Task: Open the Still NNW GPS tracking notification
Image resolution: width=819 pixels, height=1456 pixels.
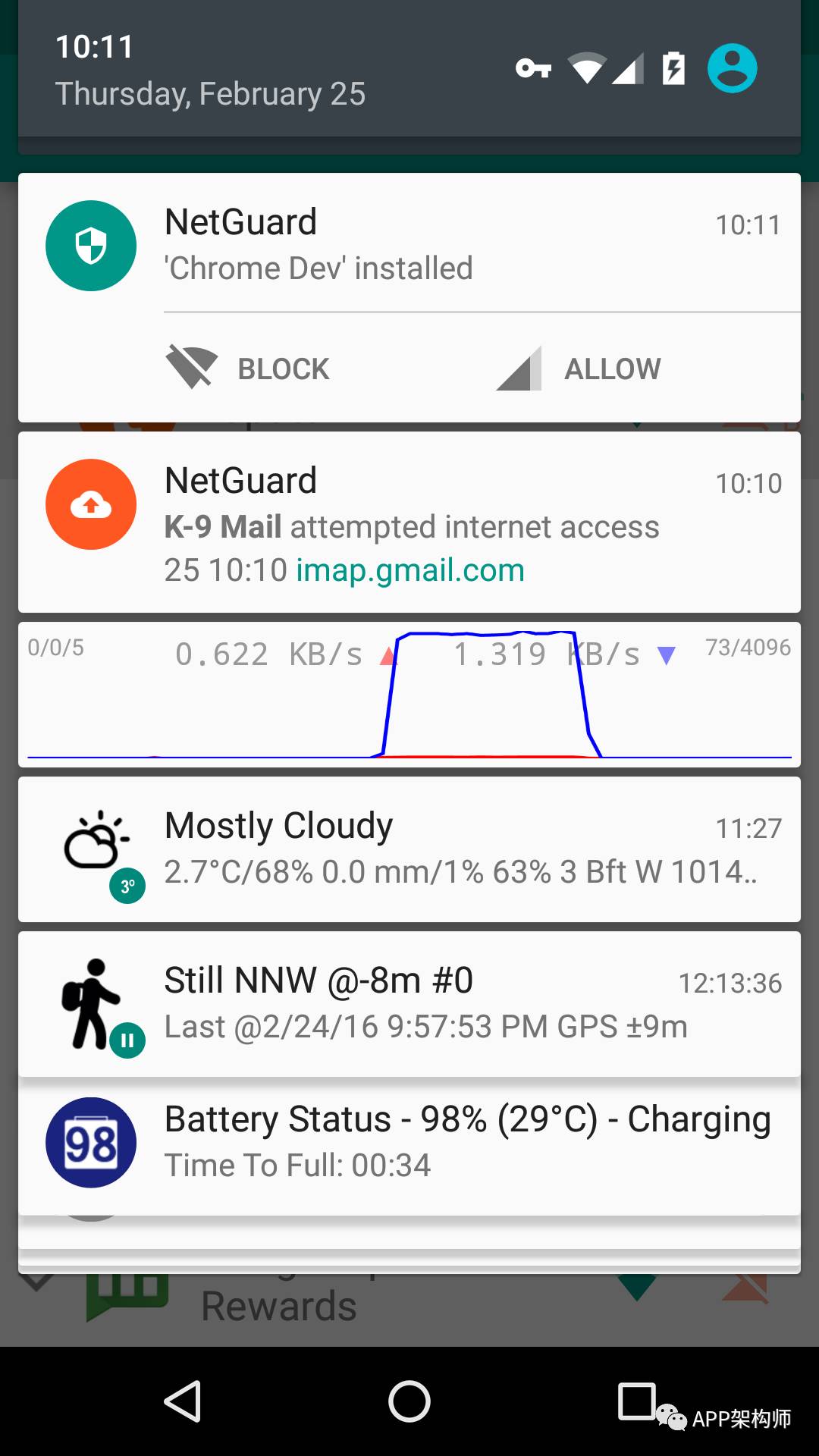Action: tap(409, 1004)
